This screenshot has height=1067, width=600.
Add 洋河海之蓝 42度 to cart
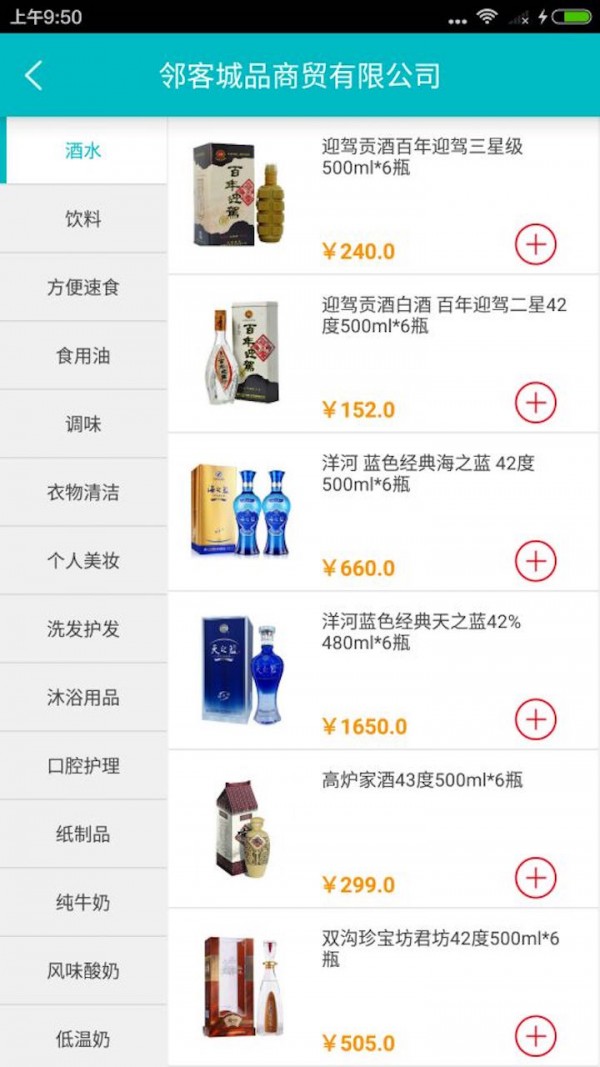click(x=535, y=561)
